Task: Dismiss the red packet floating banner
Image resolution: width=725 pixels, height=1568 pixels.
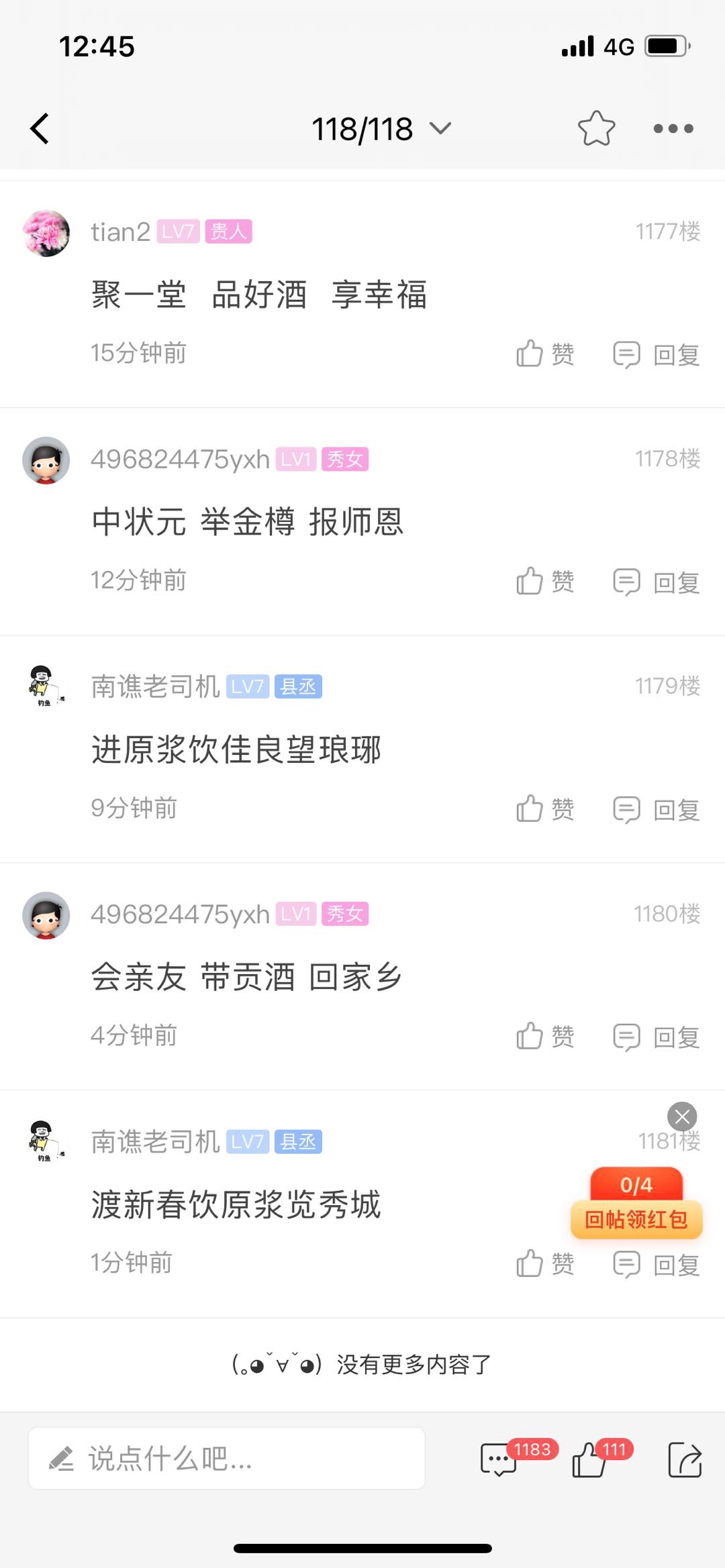Action: (x=682, y=1116)
